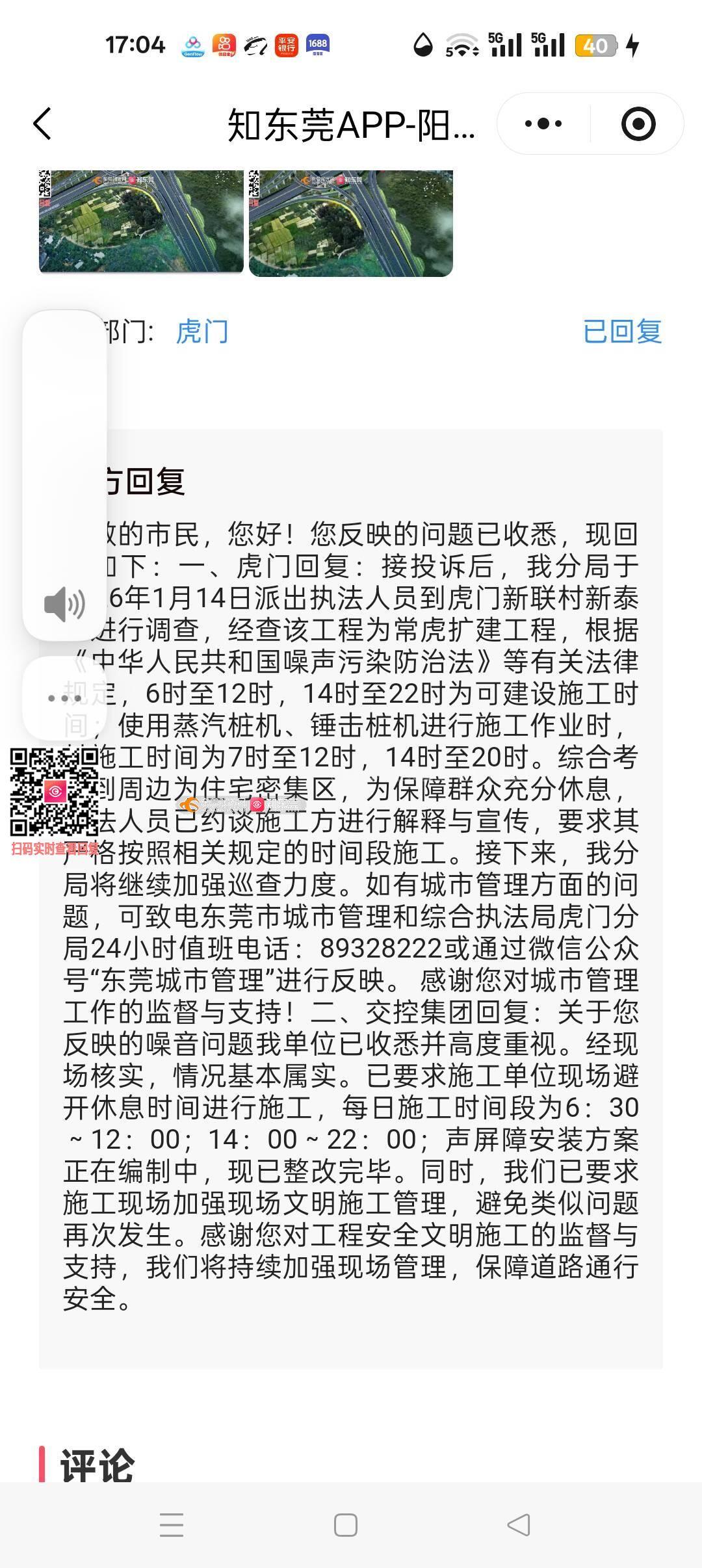The image size is (702, 1568).
Task: Tap the floating speaker volume icon
Action: pyautogui.click(x=64, y=605)
